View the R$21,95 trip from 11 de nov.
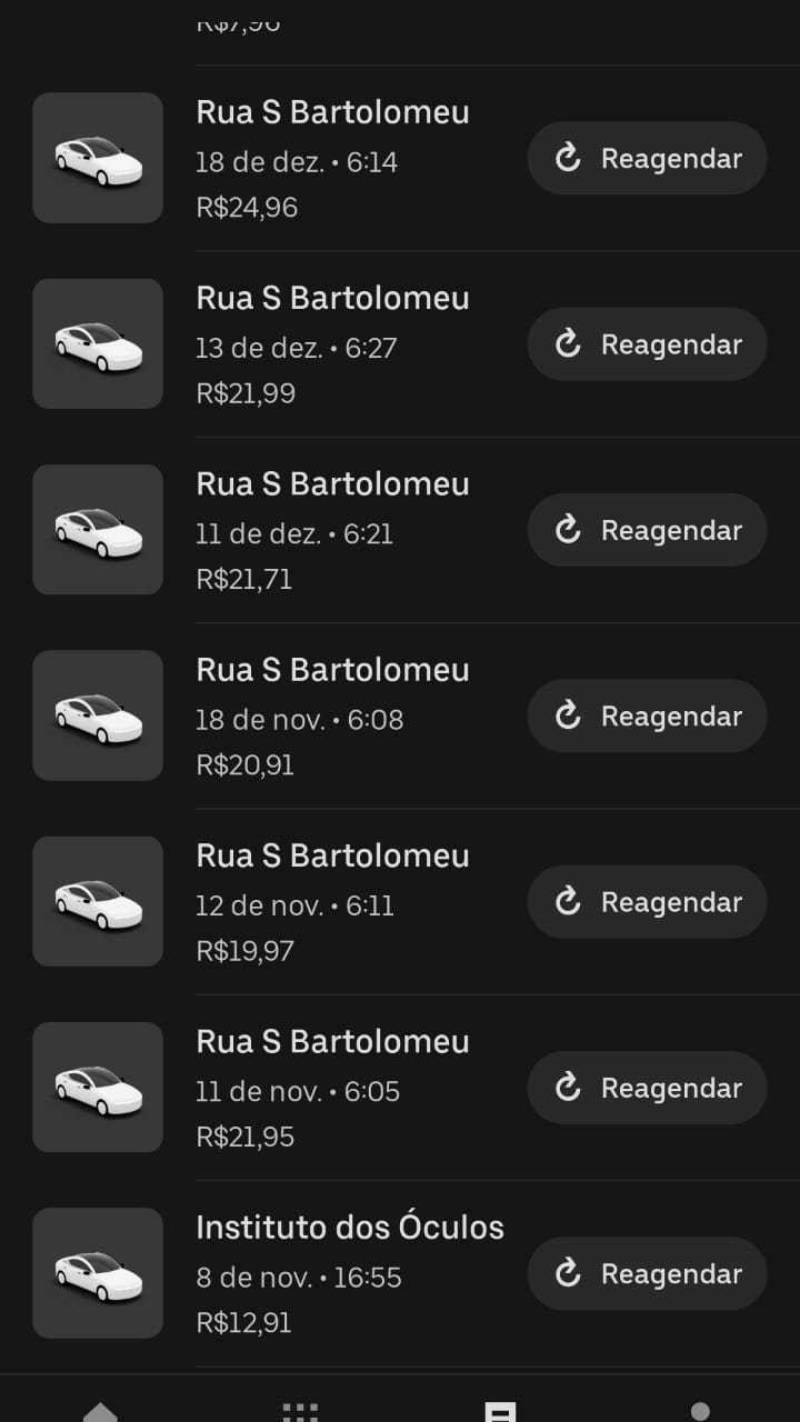800x1422 pixels. point(332,1088)
